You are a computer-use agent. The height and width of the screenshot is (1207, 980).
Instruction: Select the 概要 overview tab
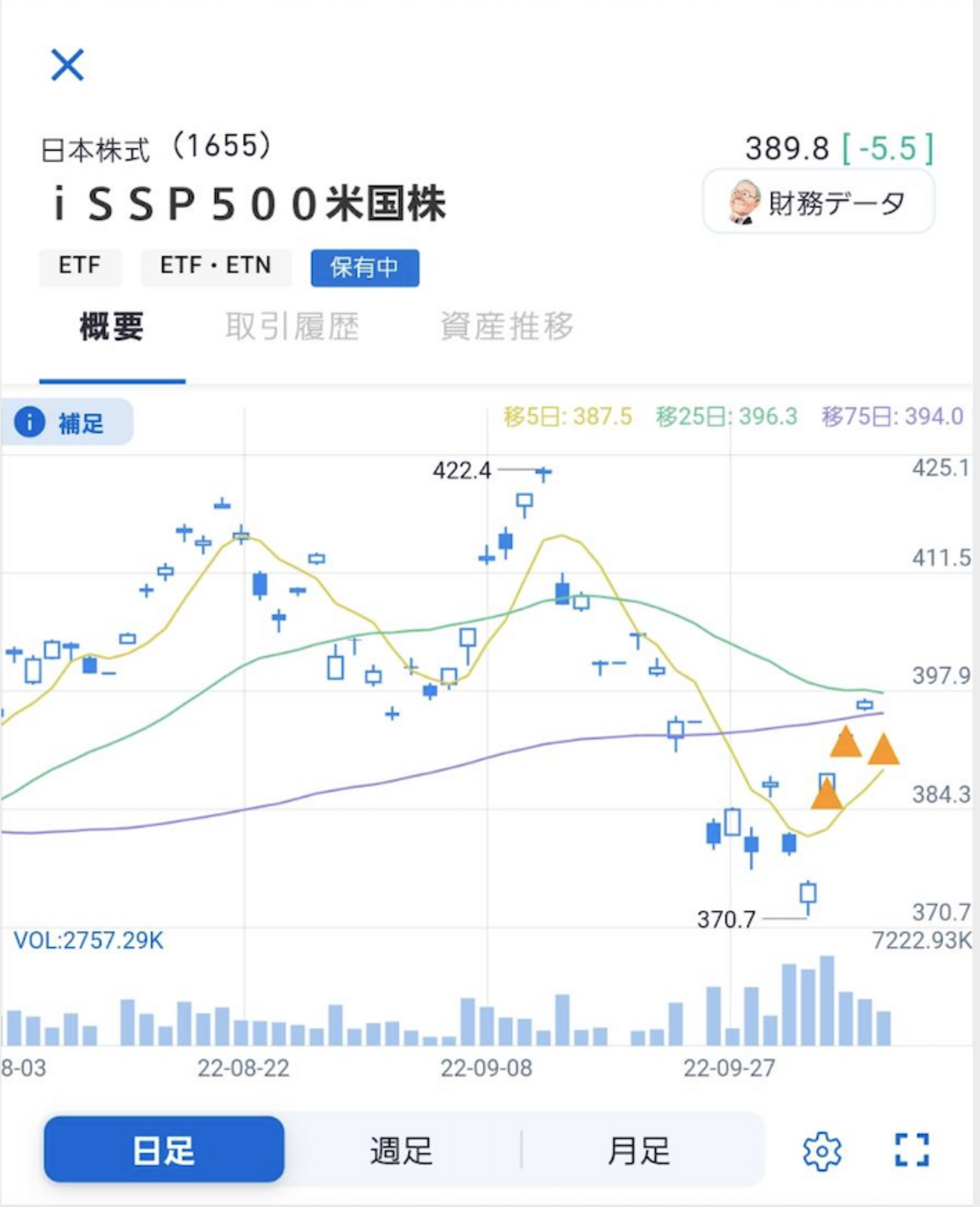tap(112, 326)
